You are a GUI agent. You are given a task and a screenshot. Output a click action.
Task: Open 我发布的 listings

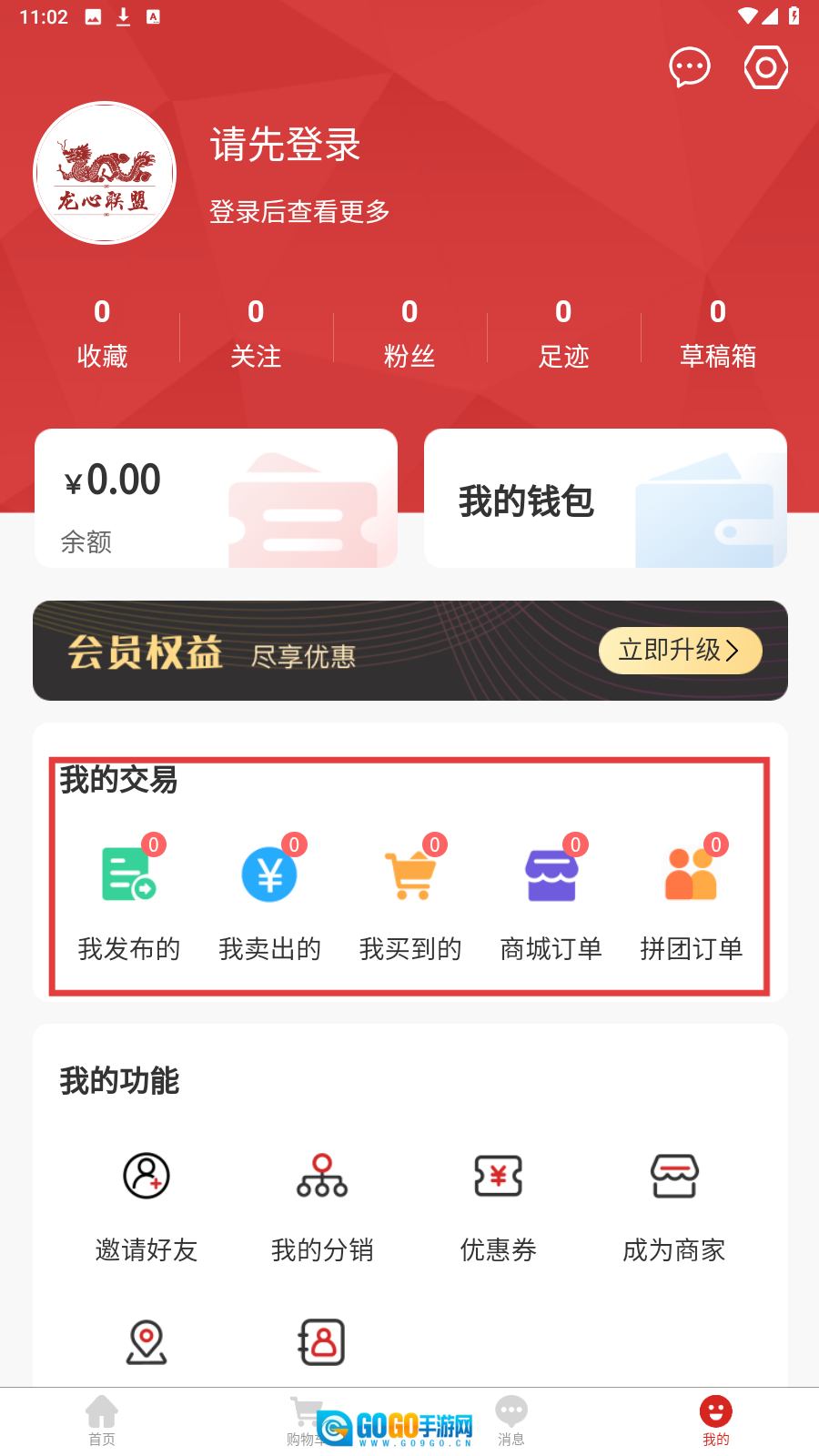(129, 896)
